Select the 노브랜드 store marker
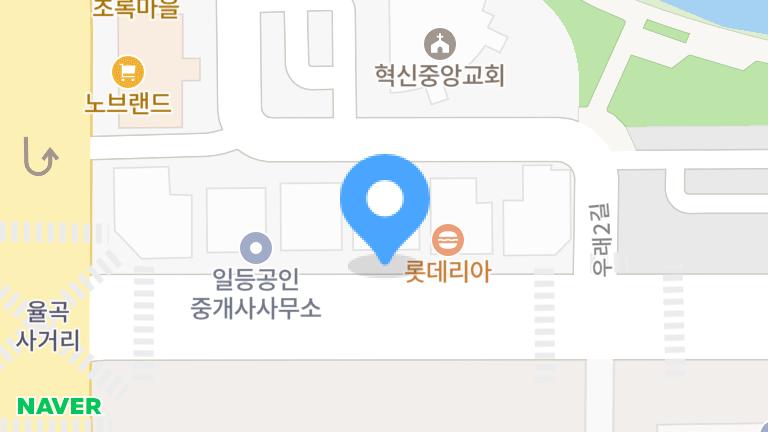Screen dimensions: 768x432 [128, 71]
